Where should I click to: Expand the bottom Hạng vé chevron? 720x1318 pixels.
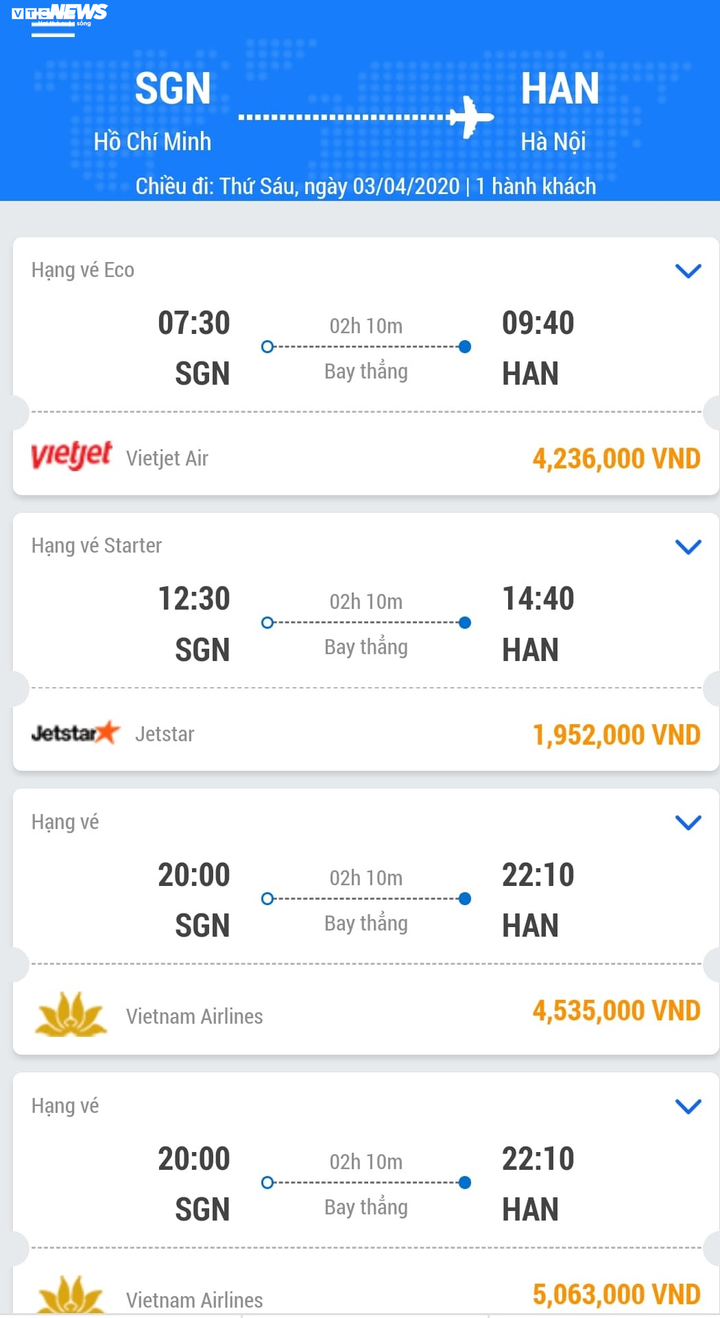click(687, 1106)
